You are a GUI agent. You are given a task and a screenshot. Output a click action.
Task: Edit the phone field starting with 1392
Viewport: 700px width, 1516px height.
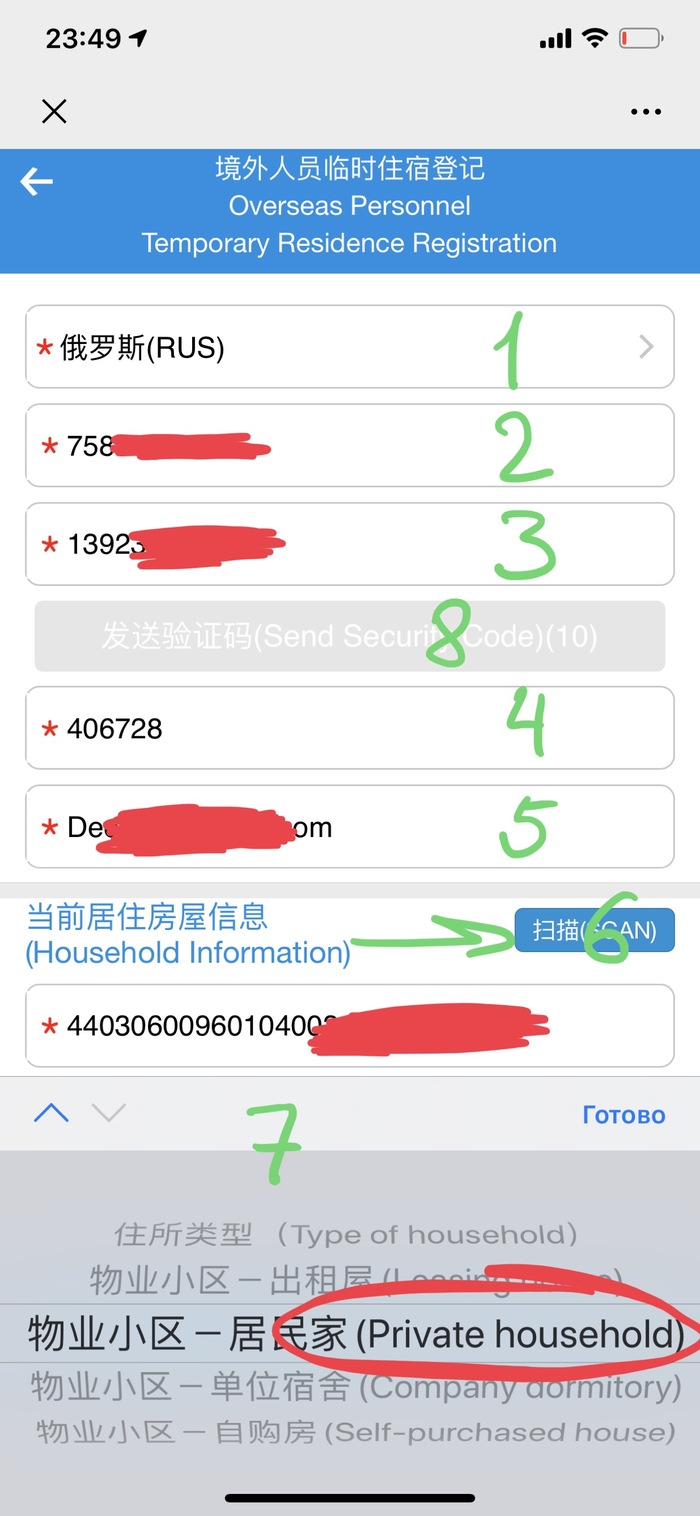coord(349,545)
